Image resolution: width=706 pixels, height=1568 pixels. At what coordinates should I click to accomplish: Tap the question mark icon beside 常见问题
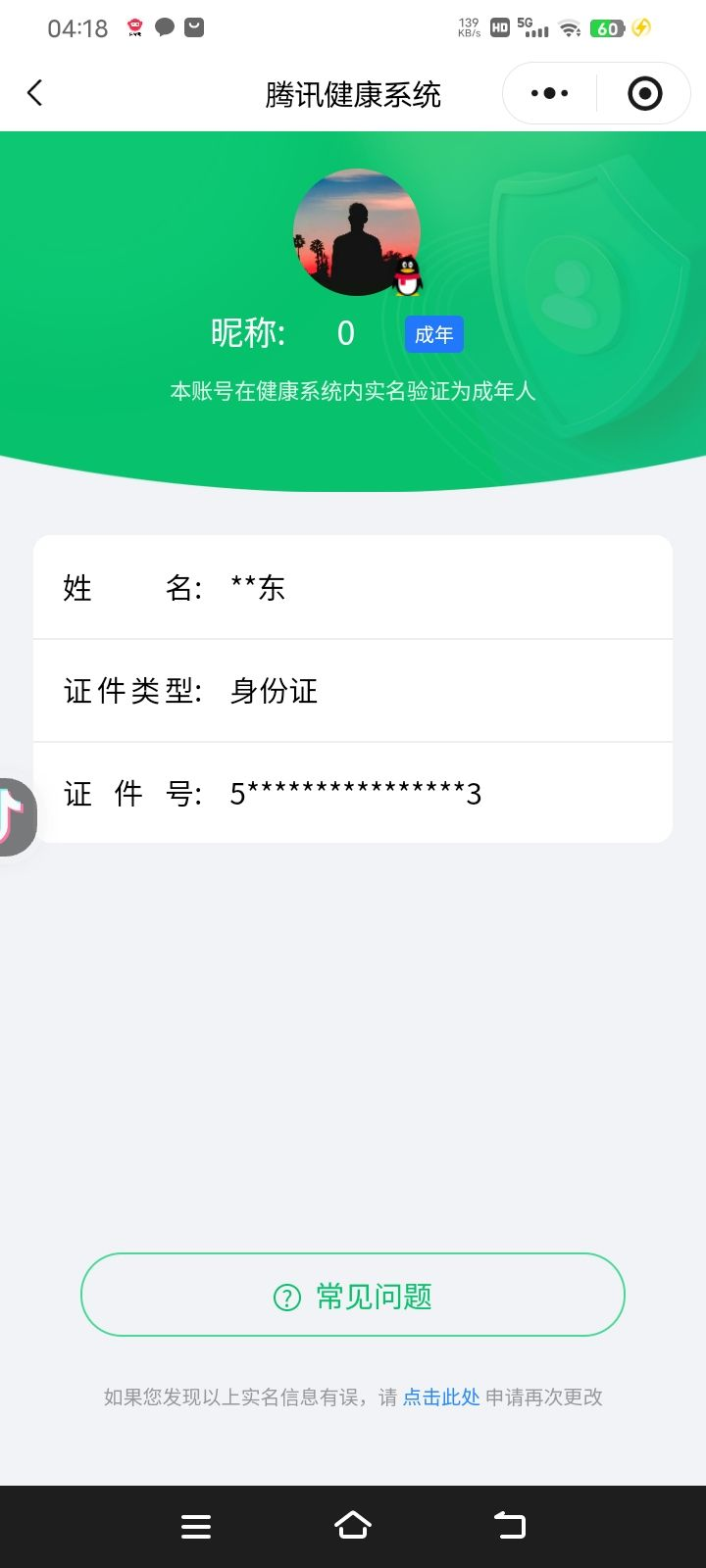285,1296
